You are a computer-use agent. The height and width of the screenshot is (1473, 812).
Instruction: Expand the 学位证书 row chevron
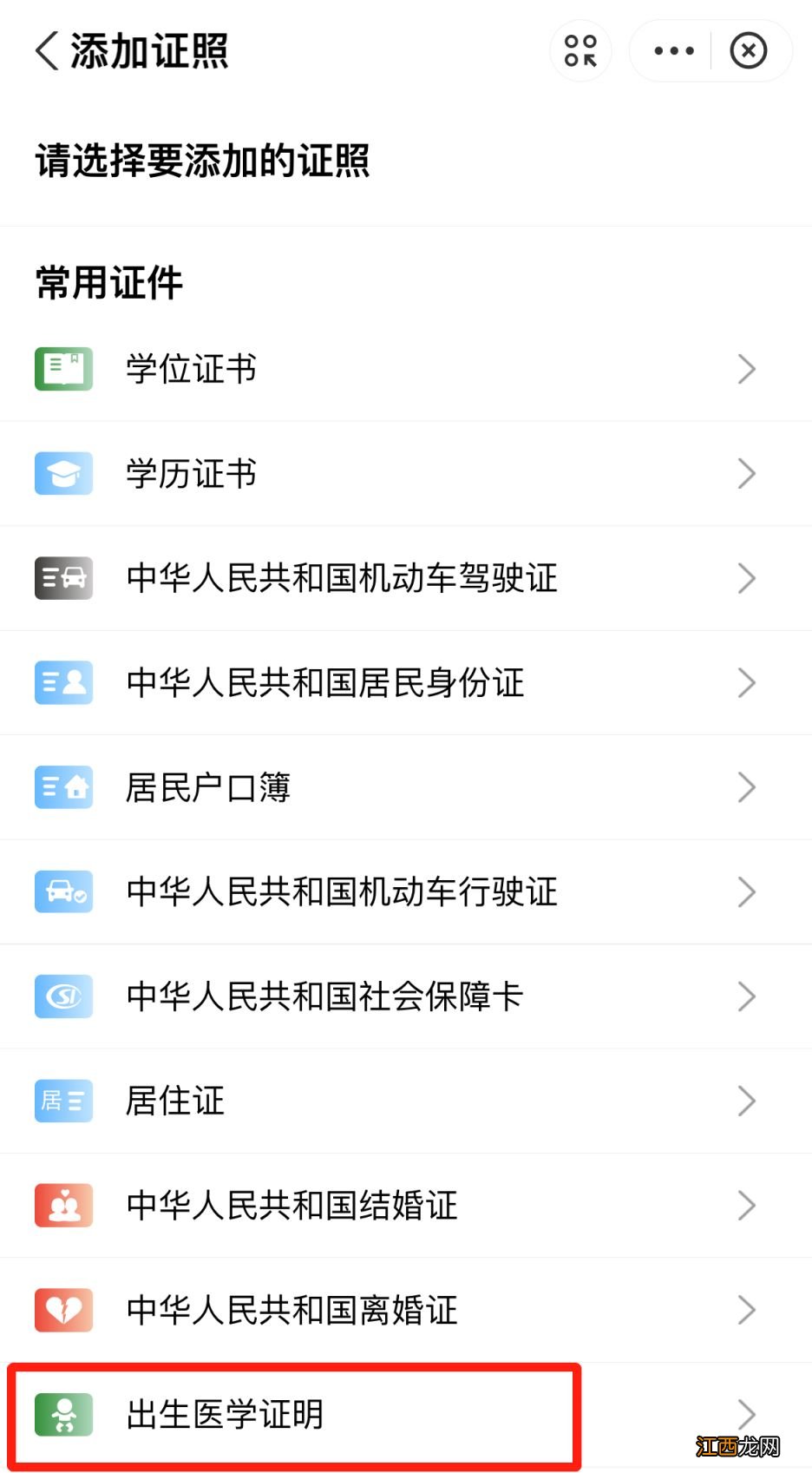tap(747, 368)
